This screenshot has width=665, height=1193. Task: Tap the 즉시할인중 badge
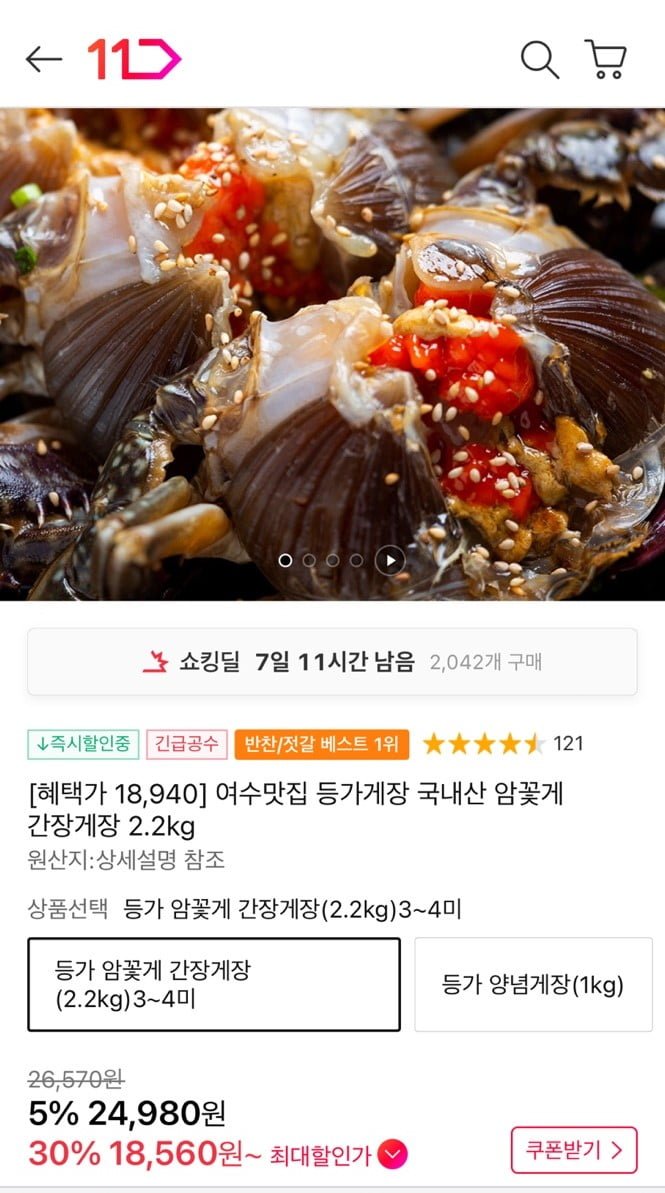pos(83,744)
